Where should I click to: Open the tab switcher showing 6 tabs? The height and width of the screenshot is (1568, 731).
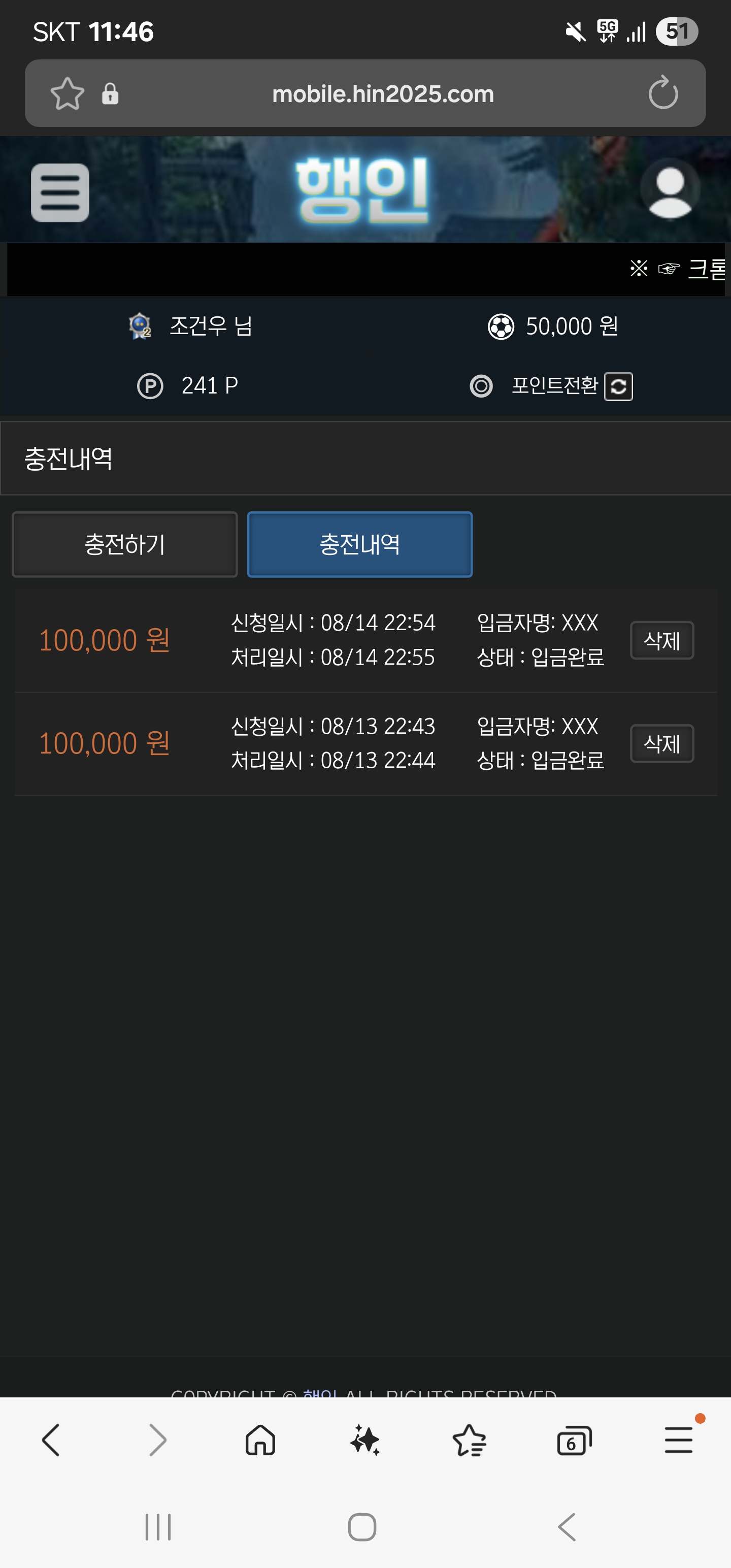point(574,1440)
